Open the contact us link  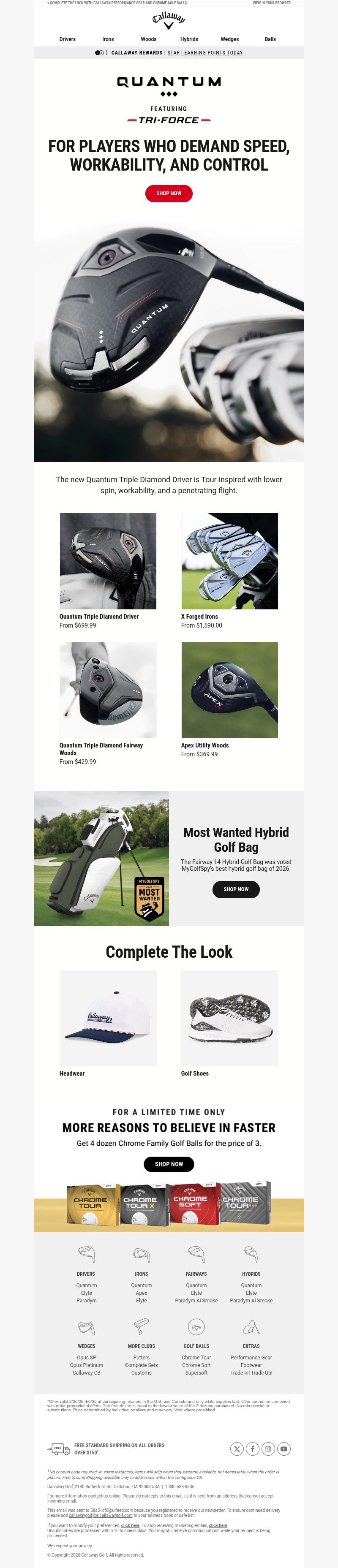(x=98, y=1495)
